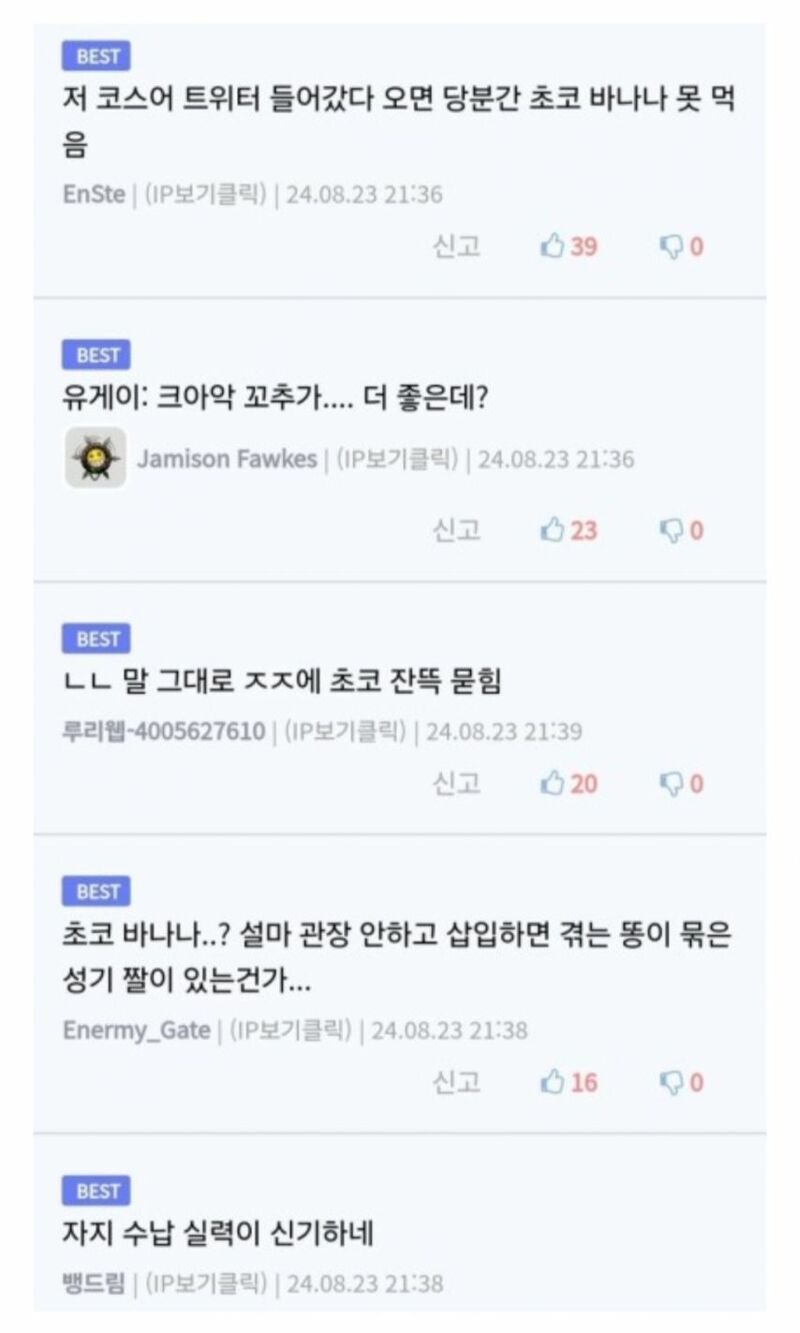Tap IP보기클릭 next to EnSte
Image resolution: width=800 pixels, height=1333 pixels.
[206, 194]
